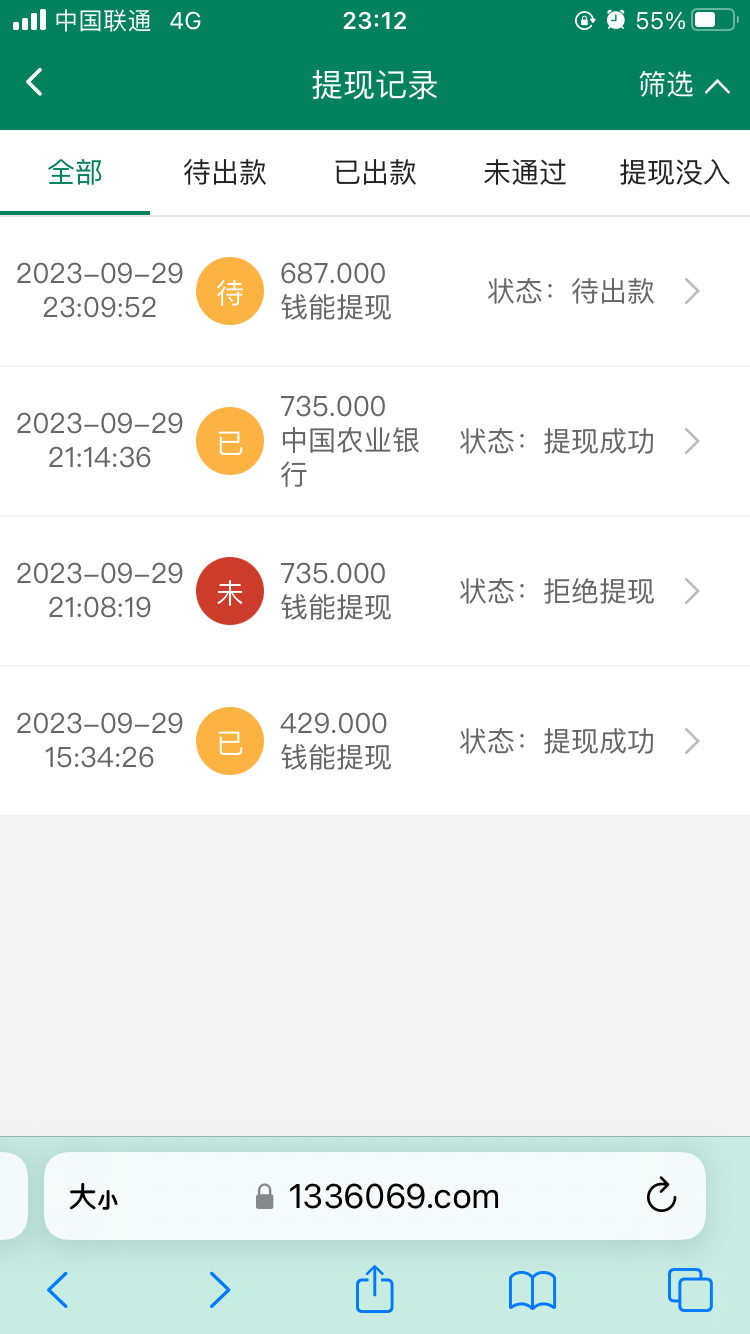This screenshot has width=750, height=1334.
Task: Open the browser bookmarks
Action: point(532,1290)
